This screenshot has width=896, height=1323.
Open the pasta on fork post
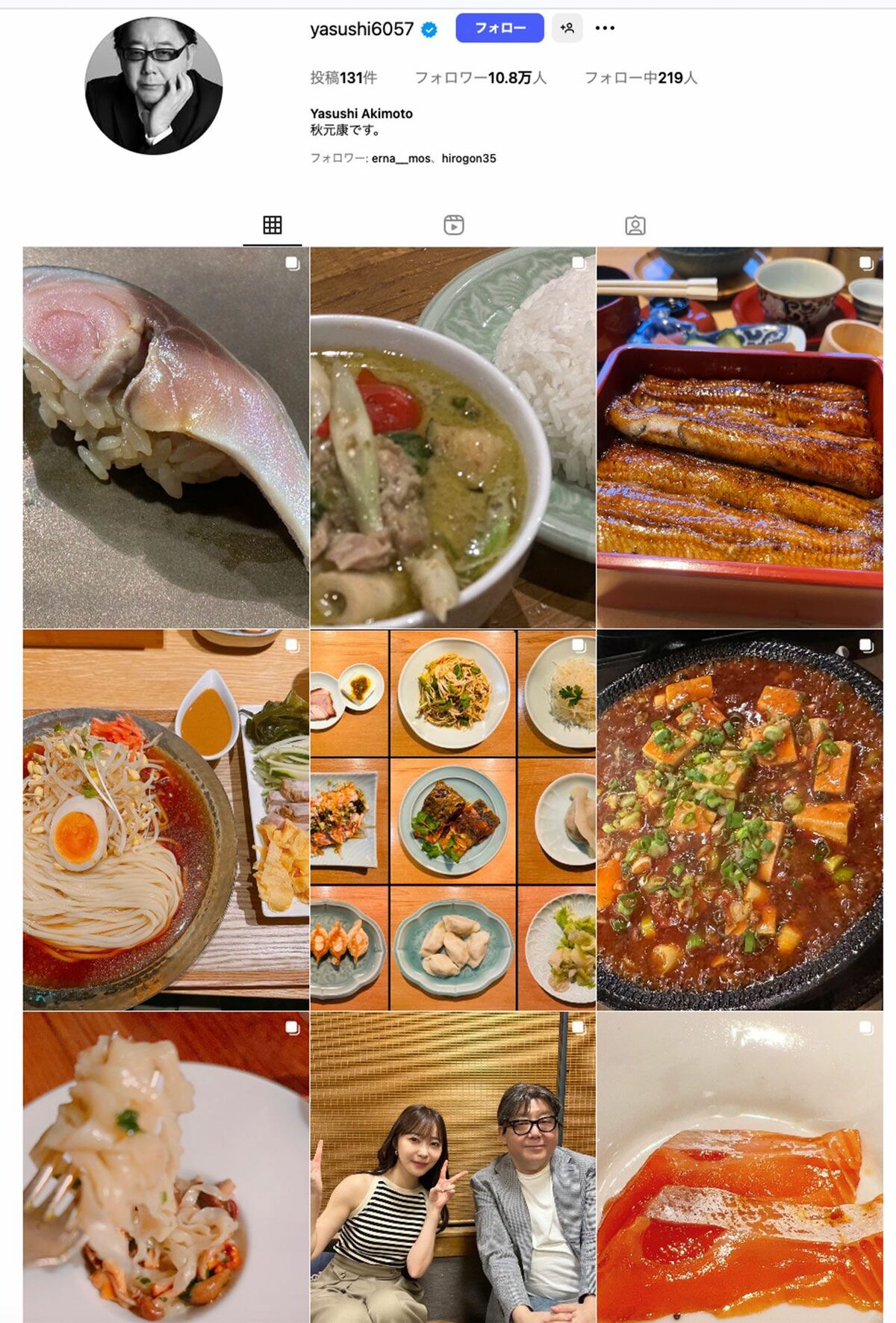click(166, 1167)
